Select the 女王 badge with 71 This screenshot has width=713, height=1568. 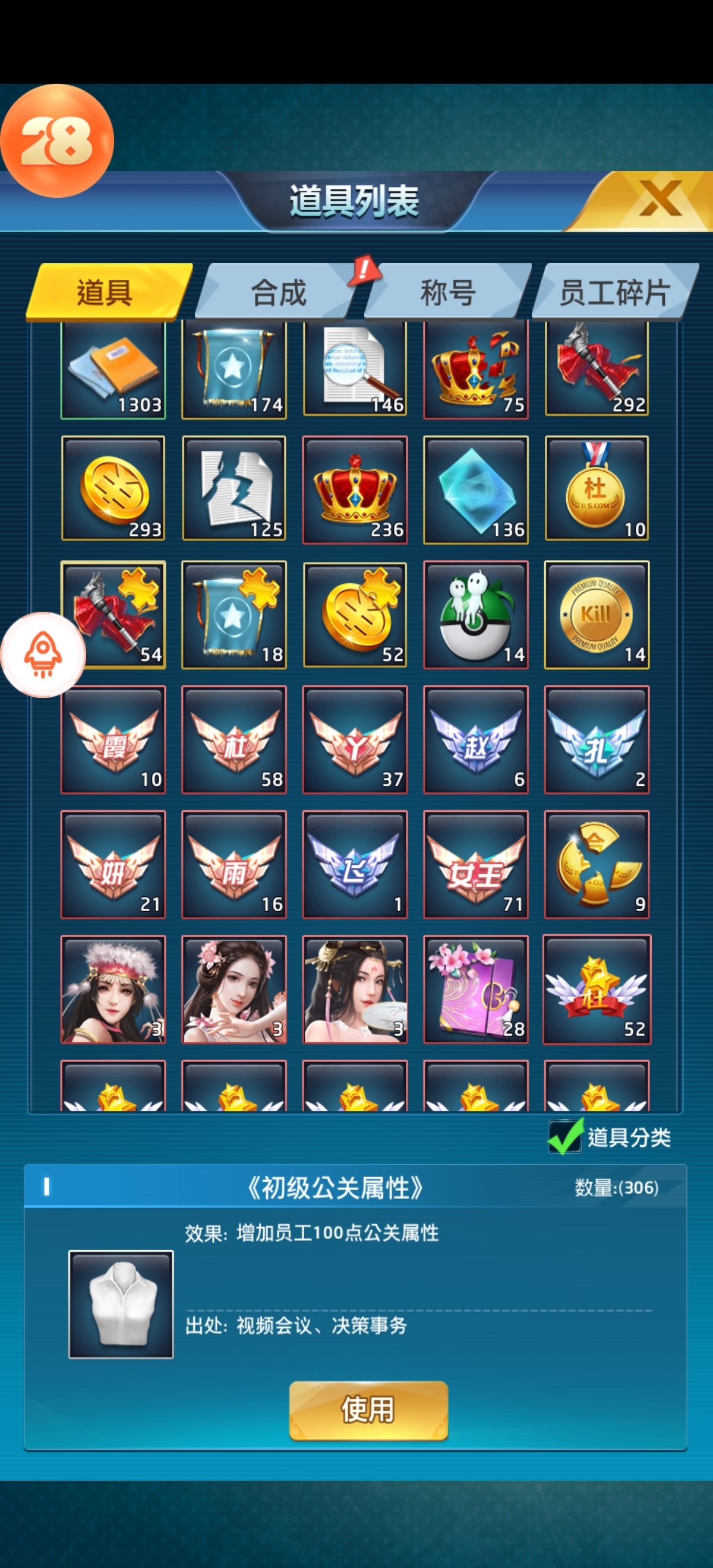coord(475,864)
